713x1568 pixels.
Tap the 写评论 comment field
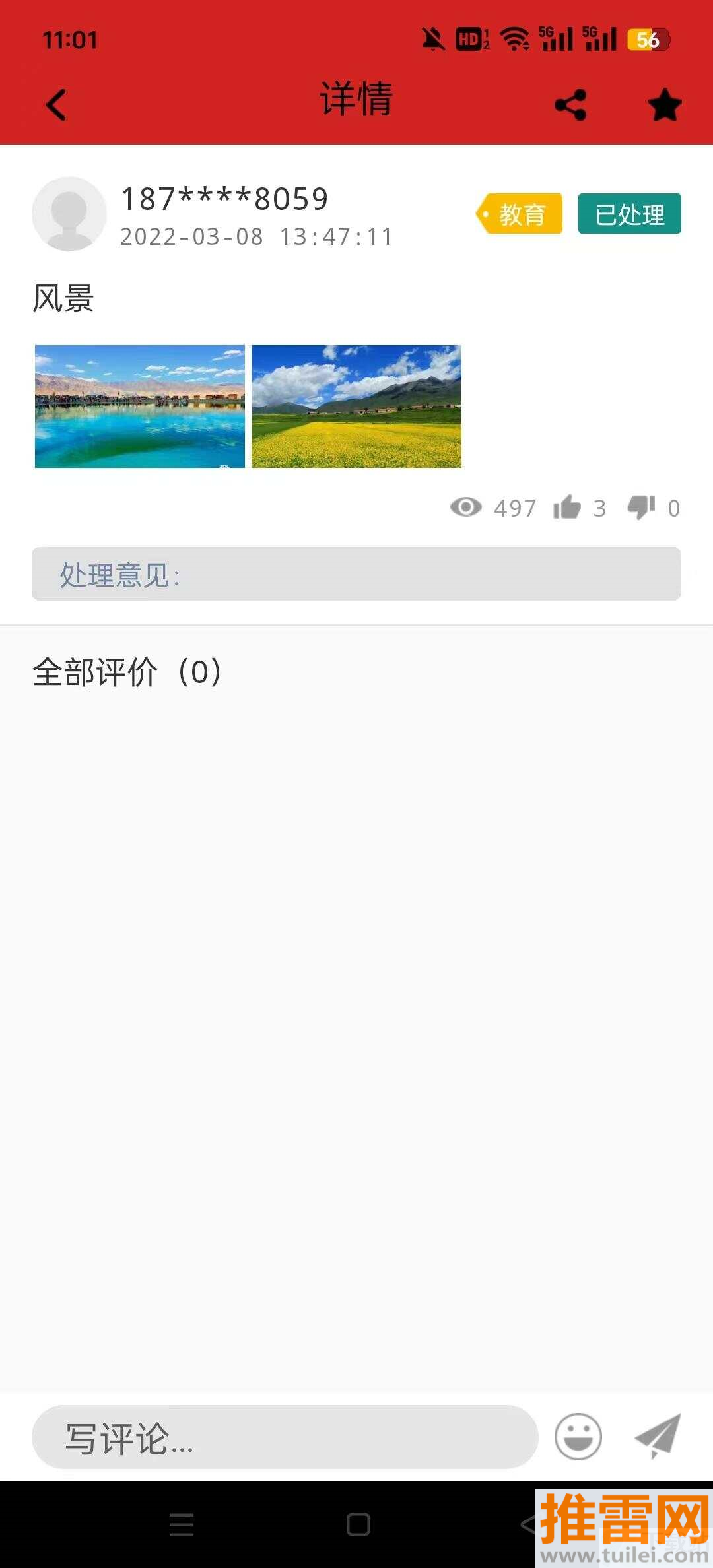point(285,1437)
